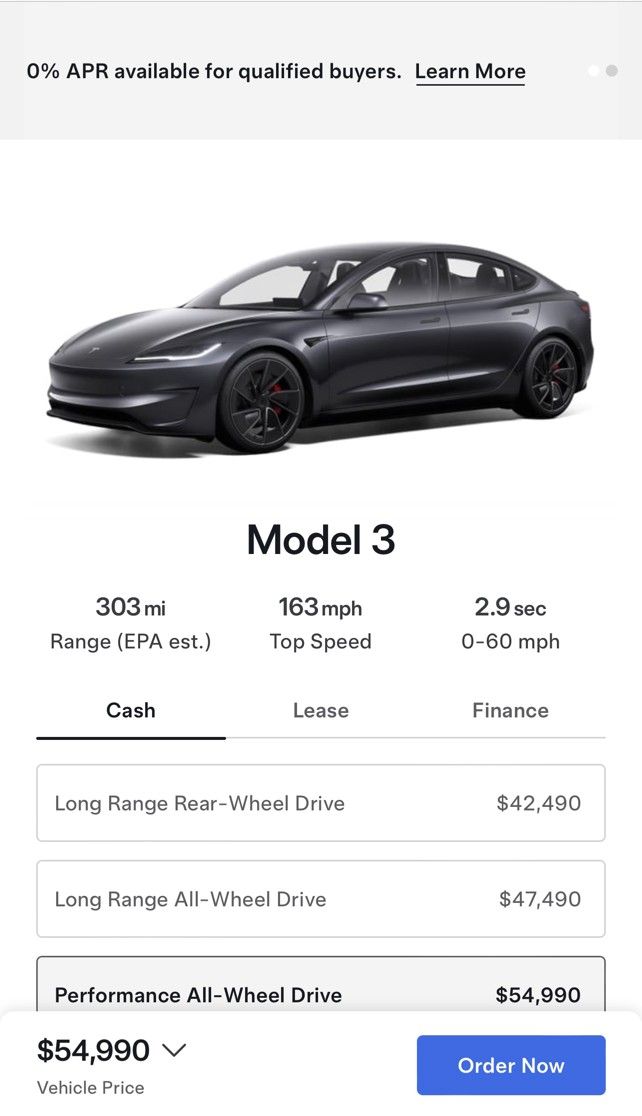Choose Long Range Rear-Wheel Drive trim
The width and height of the screenshot is (642, 1116).
[321, 803]
